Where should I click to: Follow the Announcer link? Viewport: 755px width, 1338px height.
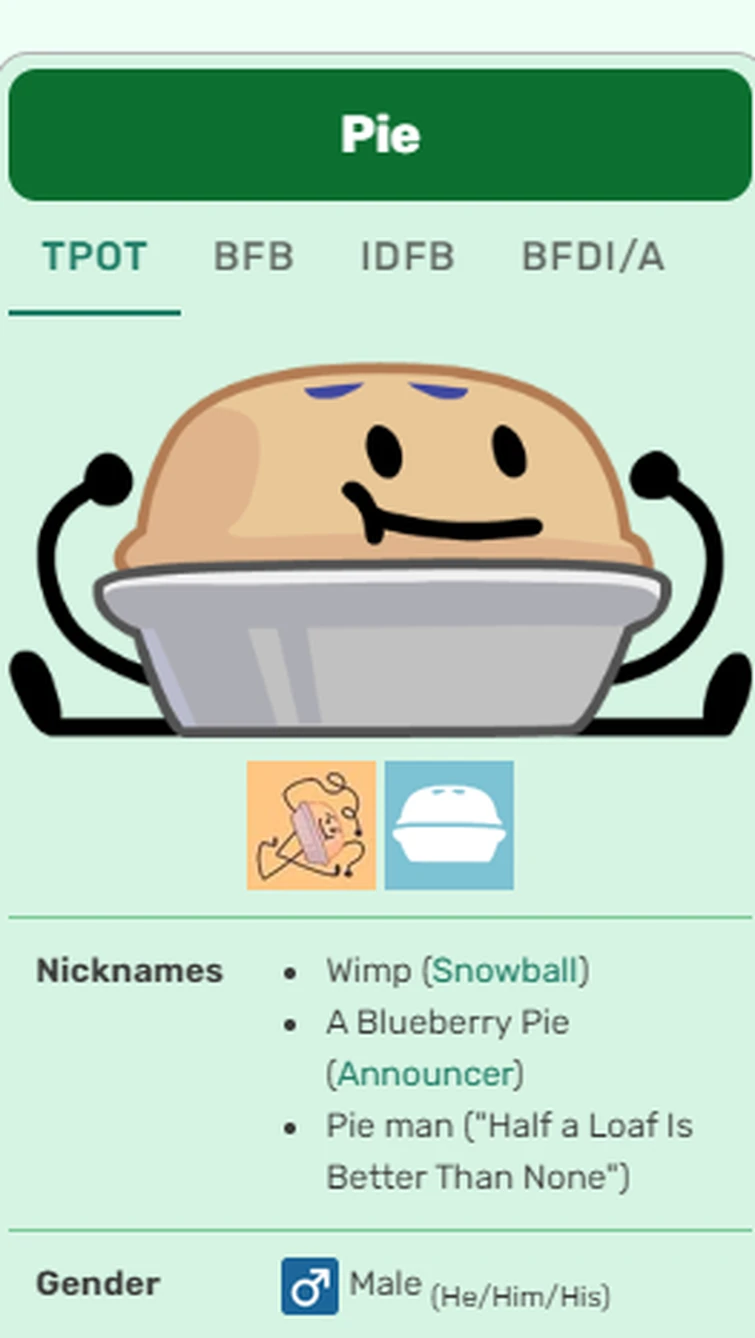[x=425, y=1073]
